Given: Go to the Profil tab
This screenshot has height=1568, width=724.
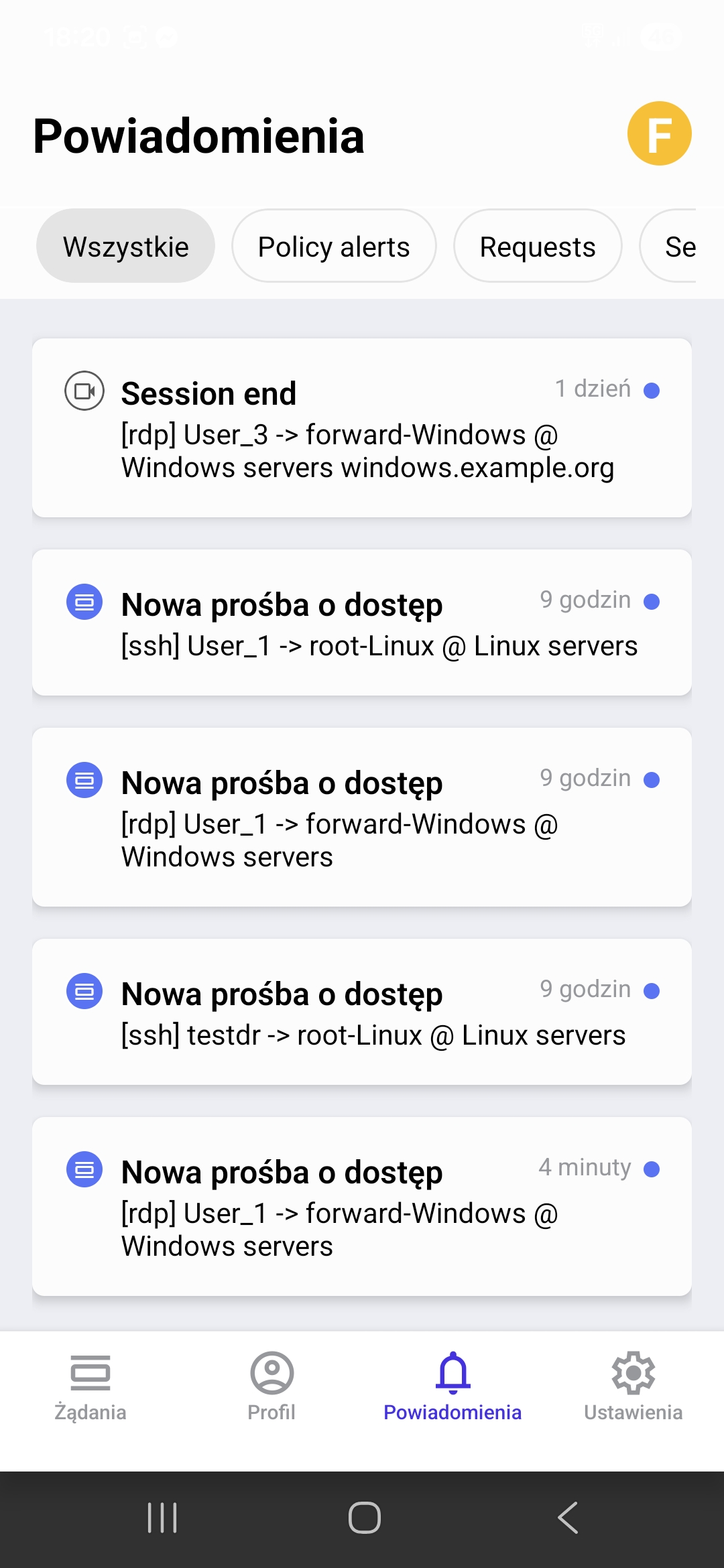Looking at the screenshot, I should point(271,1387).
